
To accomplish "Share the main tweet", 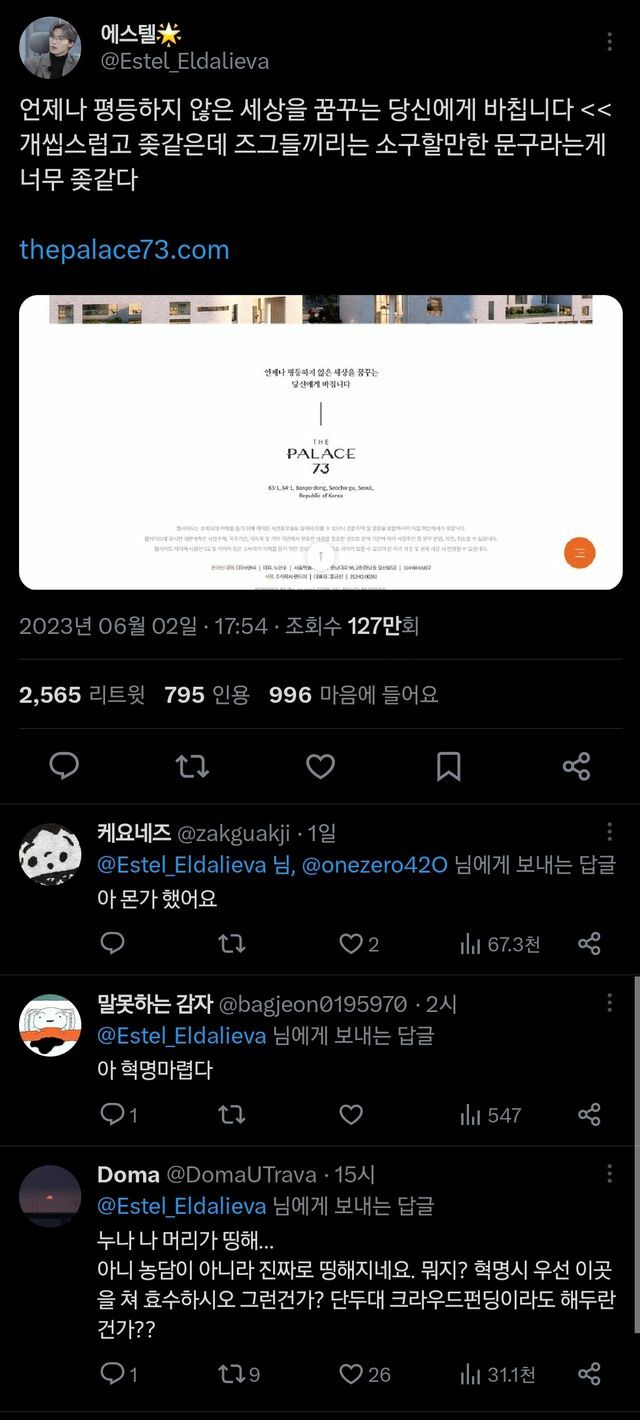I will (576, 766).
